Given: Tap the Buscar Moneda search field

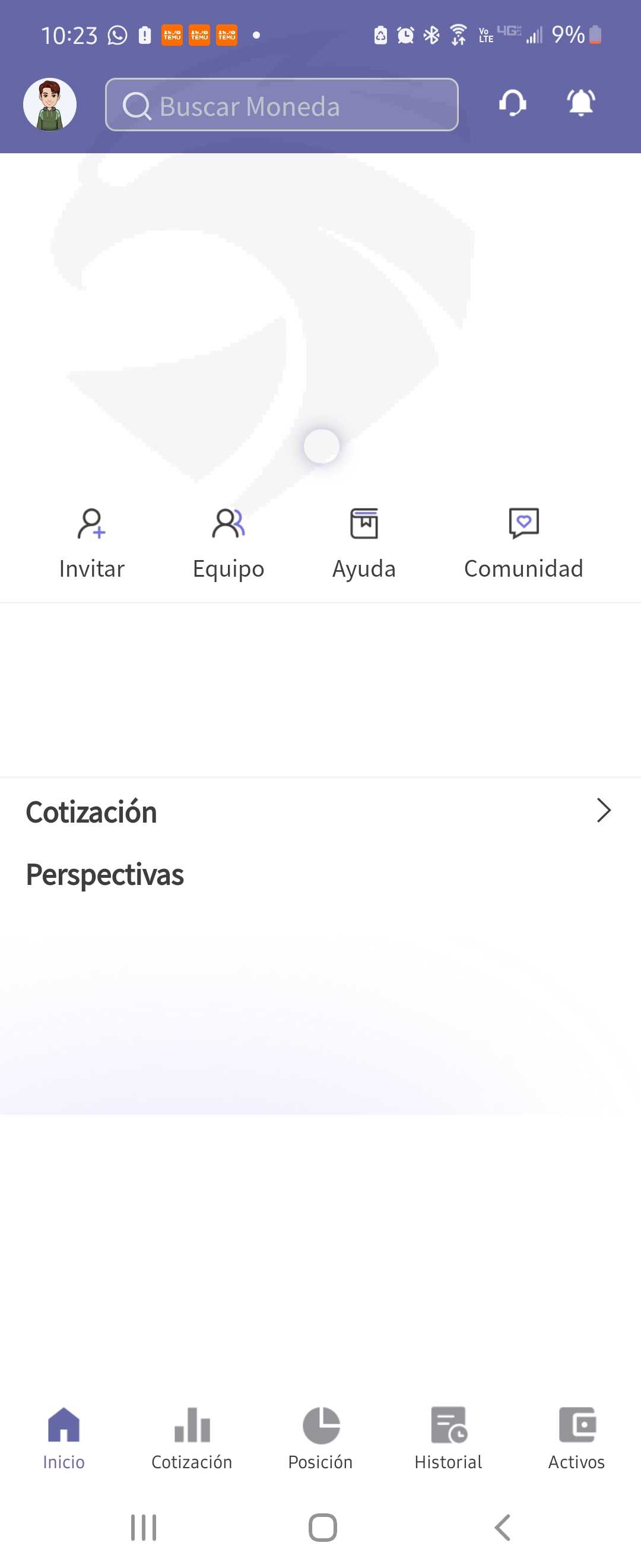Looking at the screenshot, I should (281, 105).
